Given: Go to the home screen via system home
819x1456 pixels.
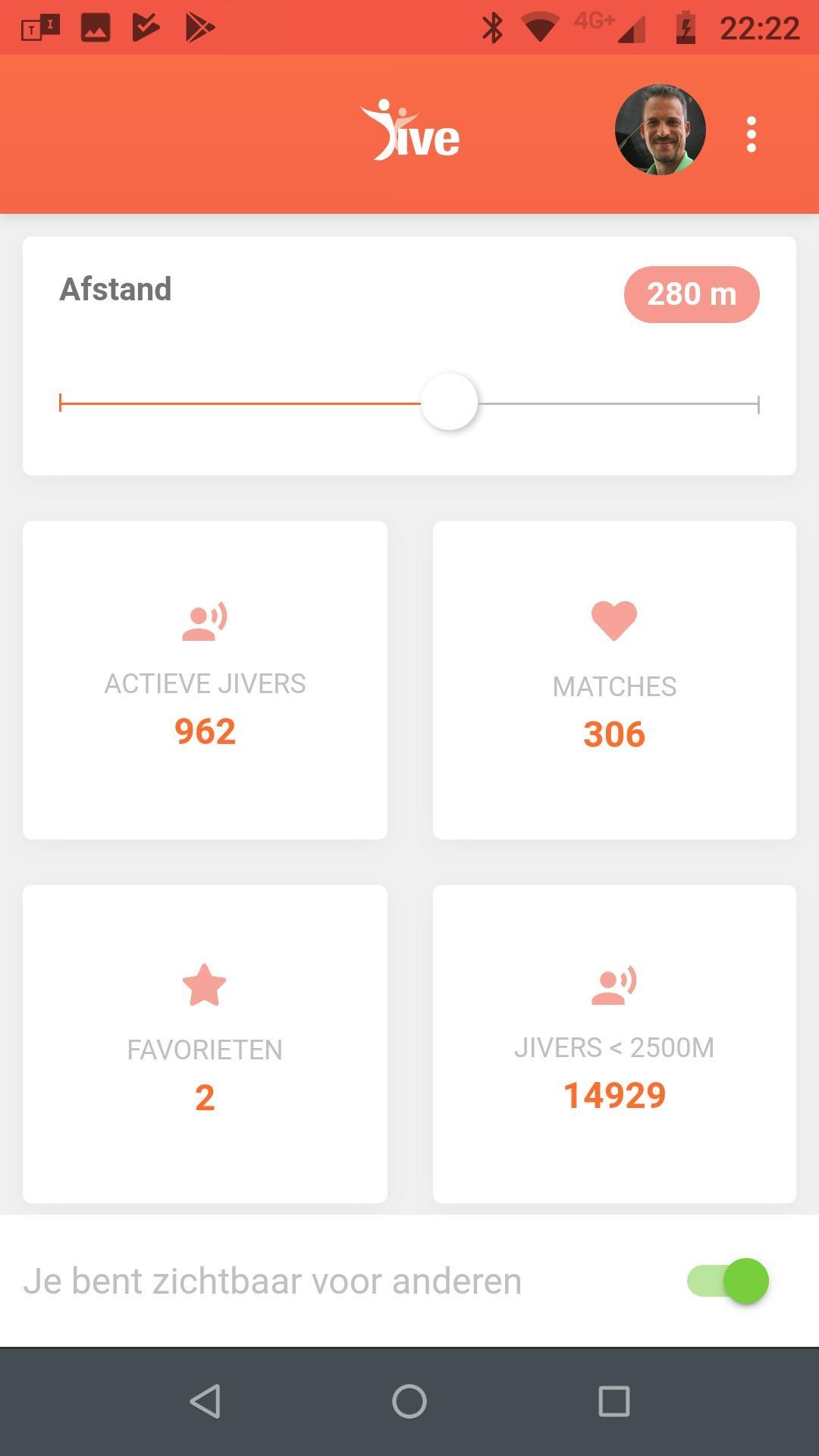Looking at the screenshot, I should point(409,1401).
